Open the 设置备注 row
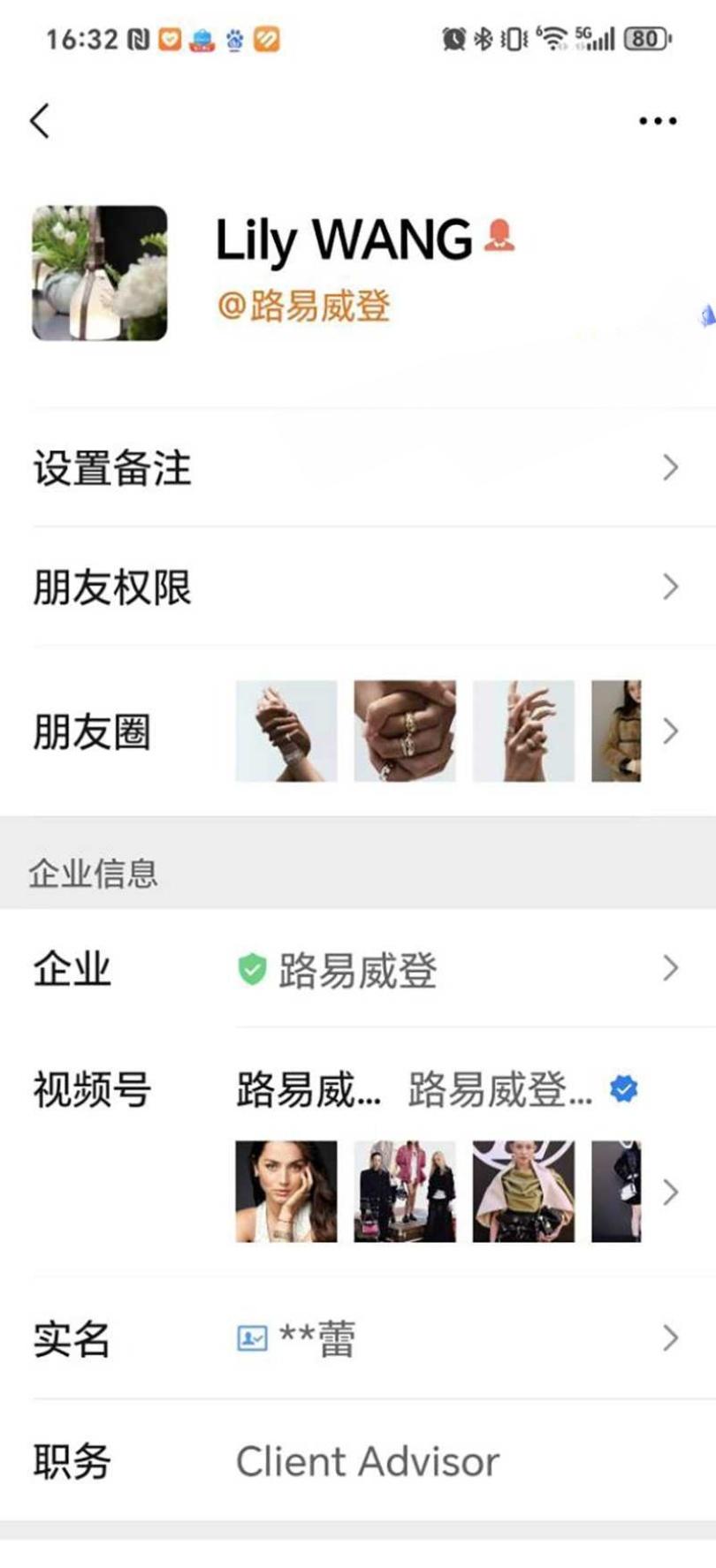 (357, 467)
